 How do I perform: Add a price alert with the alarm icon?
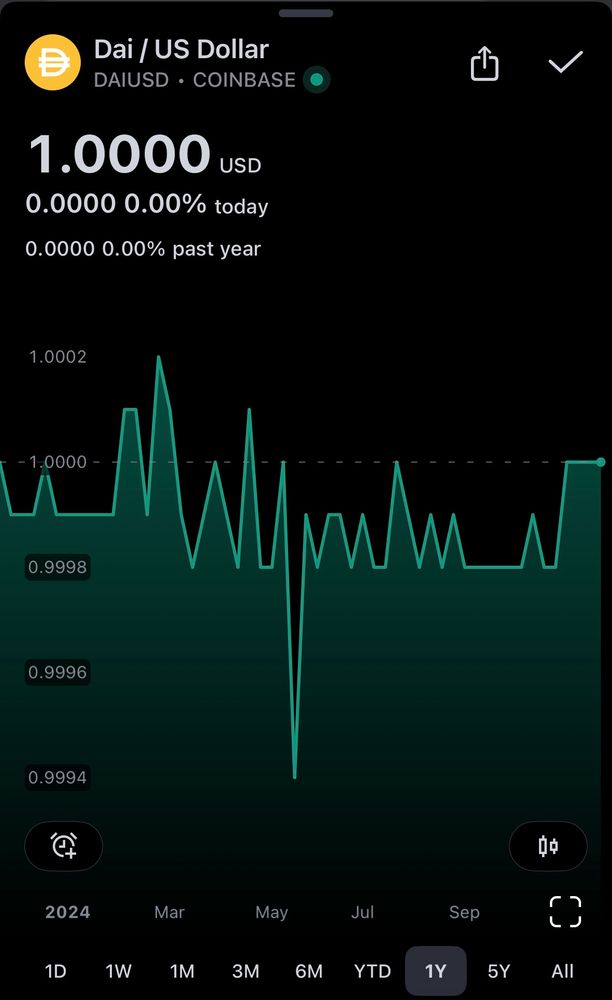(64, 846)
